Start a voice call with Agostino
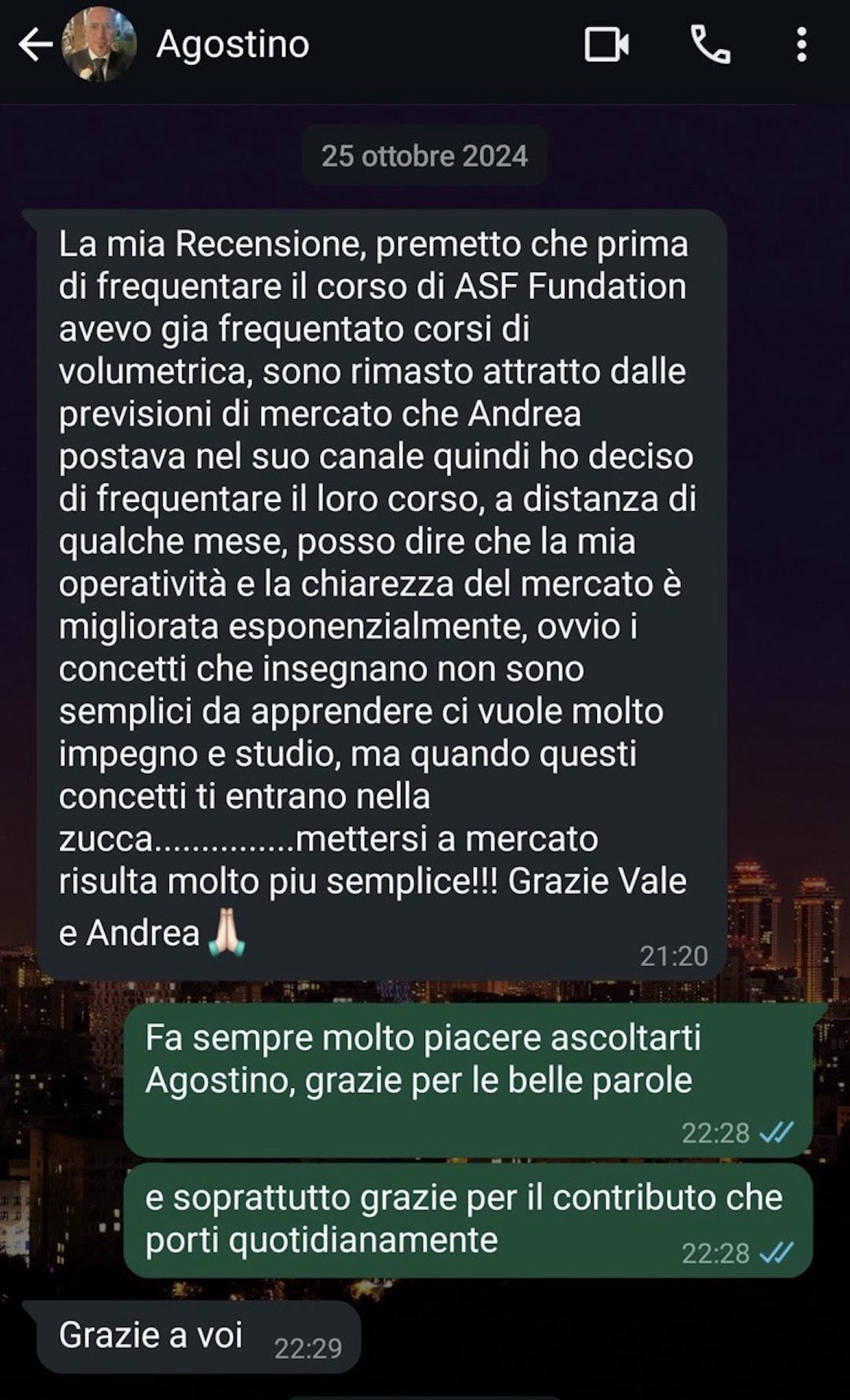 click(x=709, y=45)
